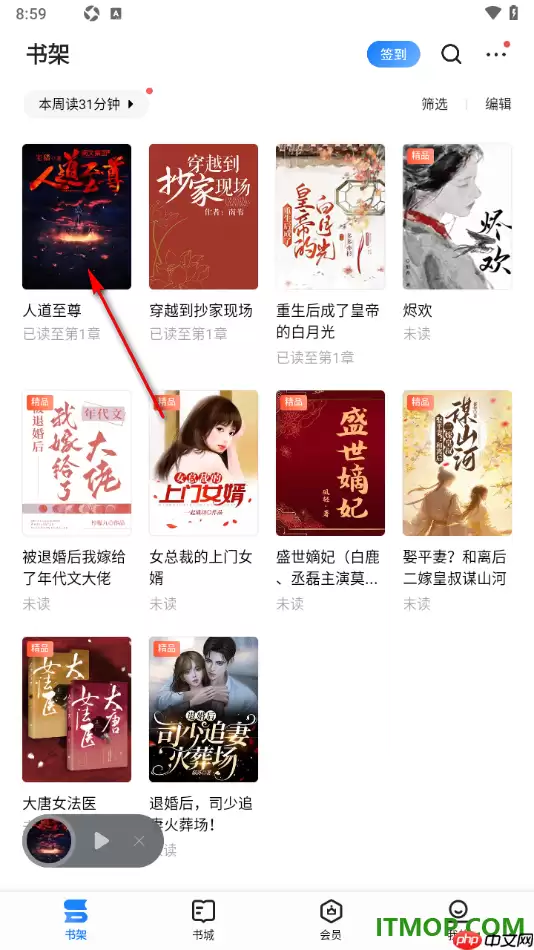Open the 本周读31分钟 reading time chip

coord(86,104)
